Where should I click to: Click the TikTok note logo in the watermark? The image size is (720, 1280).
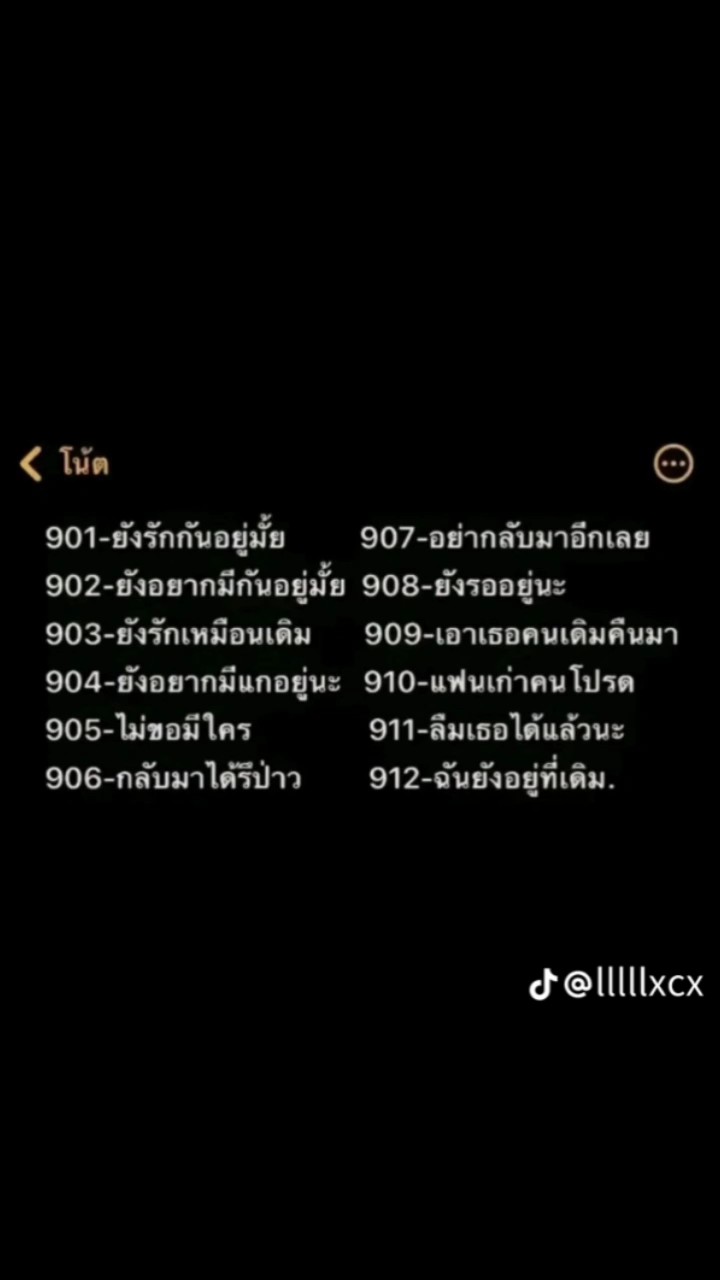click(x=541, y=985)
